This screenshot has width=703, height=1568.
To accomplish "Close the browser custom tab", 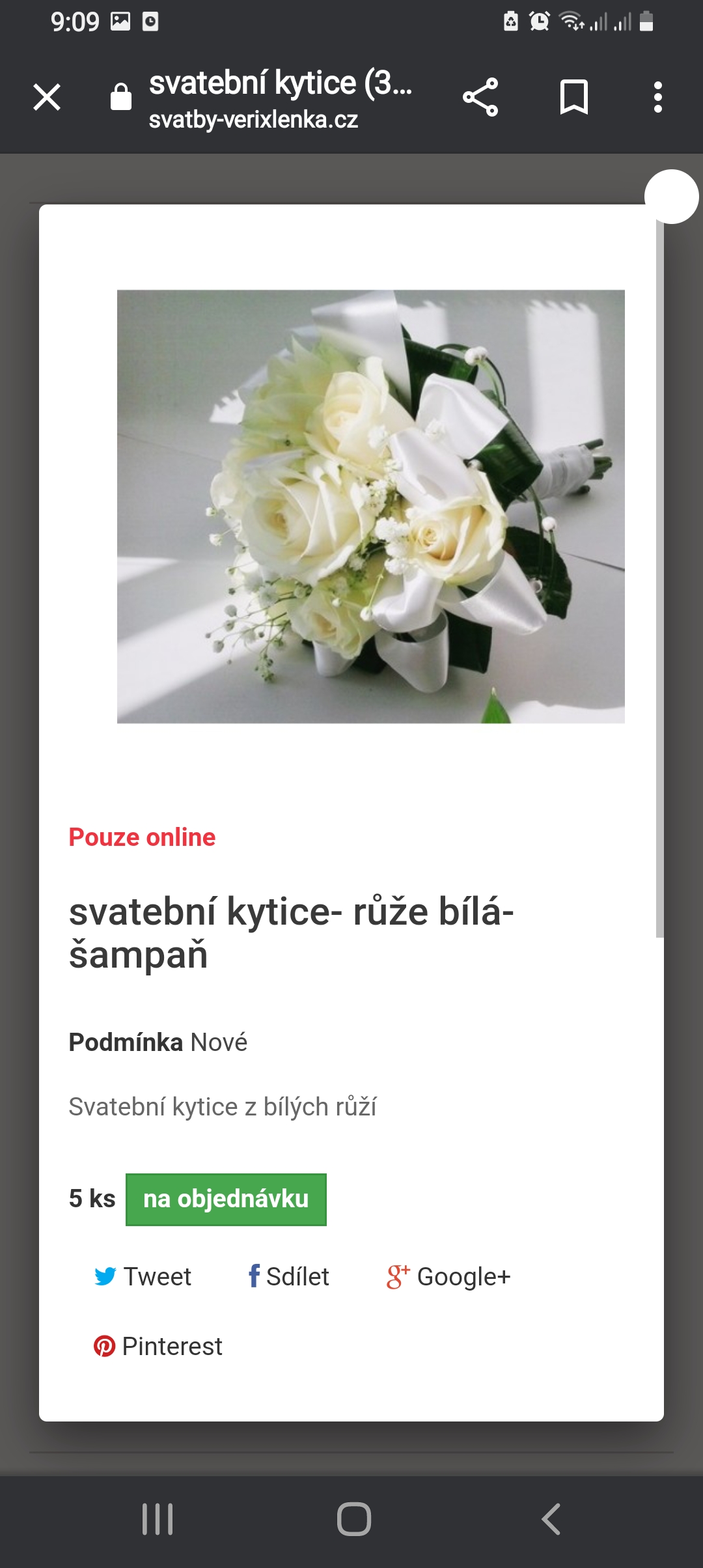I will tap(47, 98).
